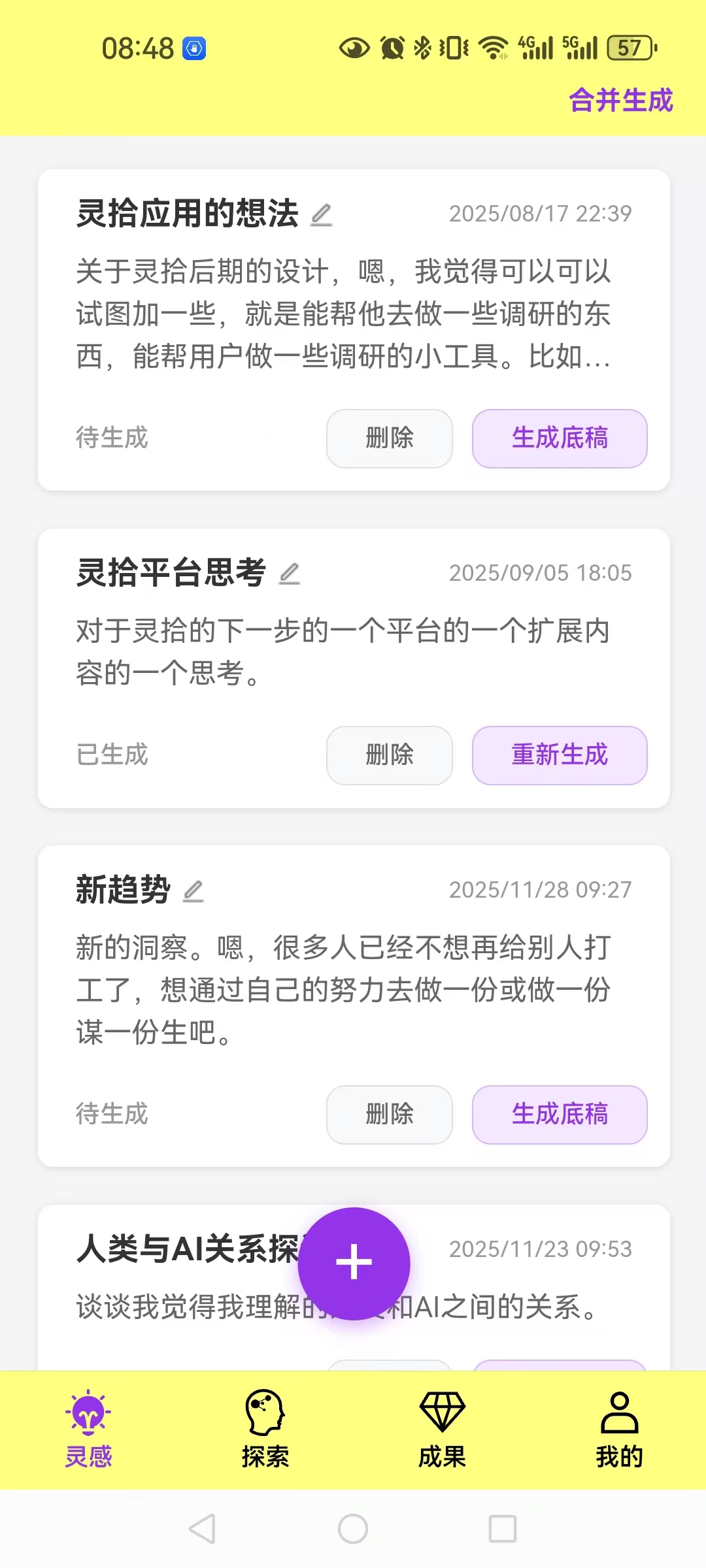This screenshot has height=1568, width=706.
Task: Delete 新趋势 using its 删除 button
Action: [389, 1115]
